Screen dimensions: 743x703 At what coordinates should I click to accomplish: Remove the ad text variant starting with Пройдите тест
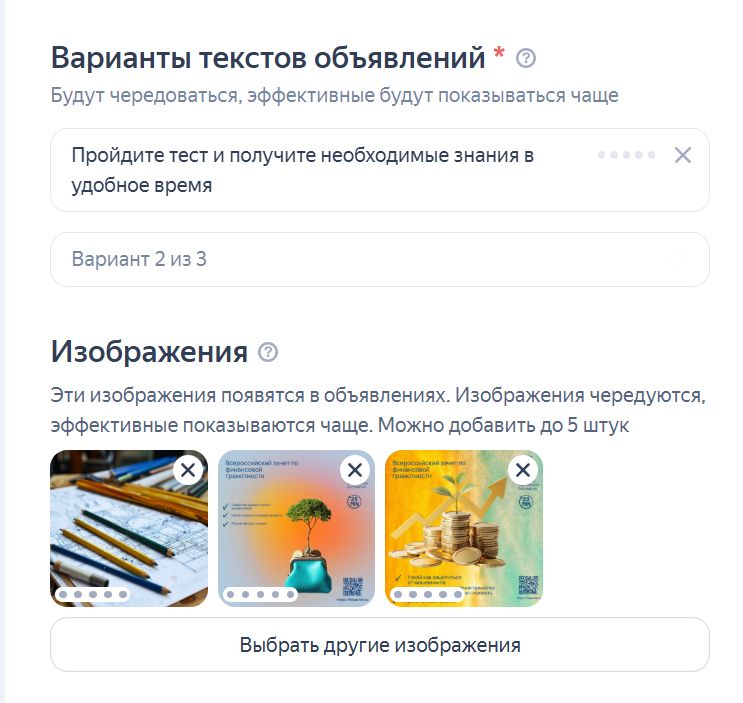682,155
